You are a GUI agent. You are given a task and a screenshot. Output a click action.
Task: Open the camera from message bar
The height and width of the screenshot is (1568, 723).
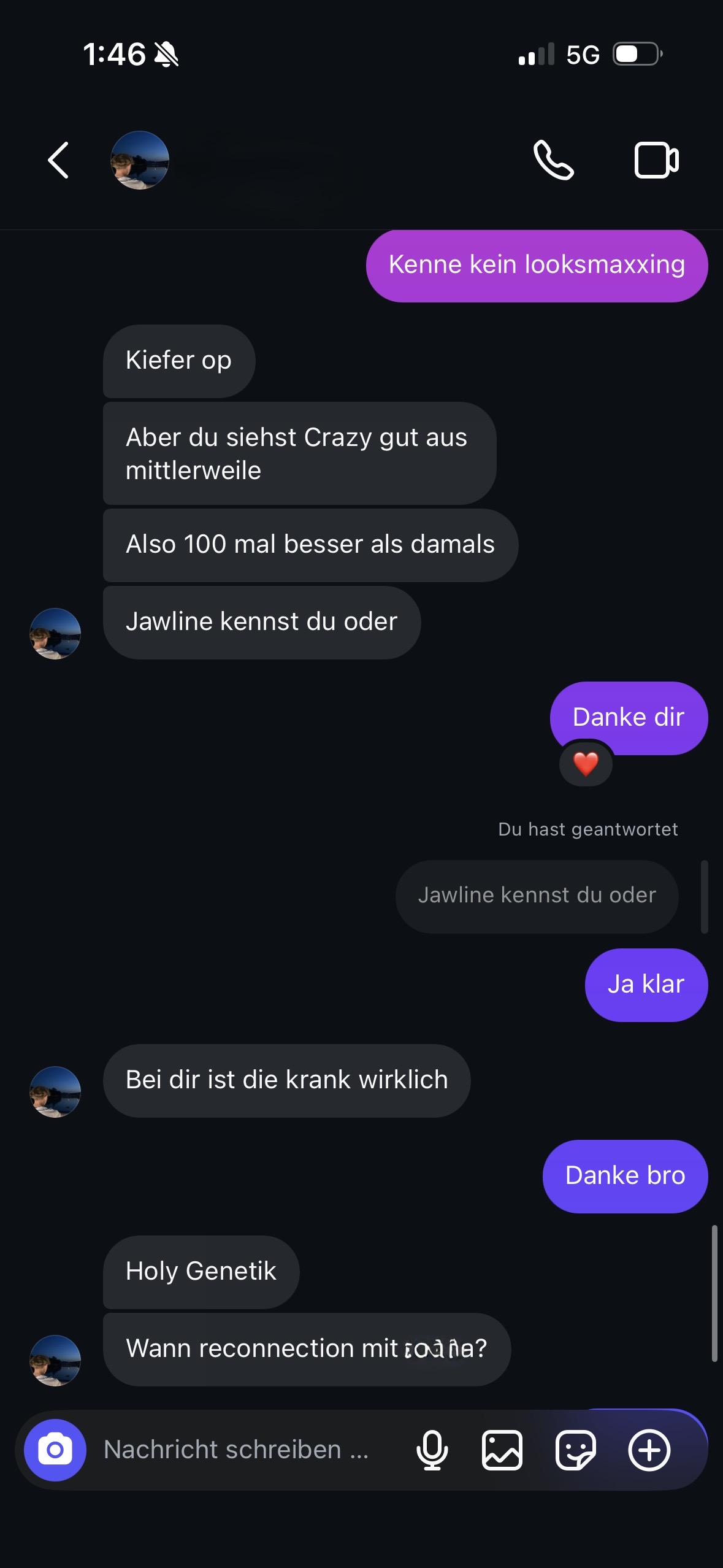tap(55, 1450)
